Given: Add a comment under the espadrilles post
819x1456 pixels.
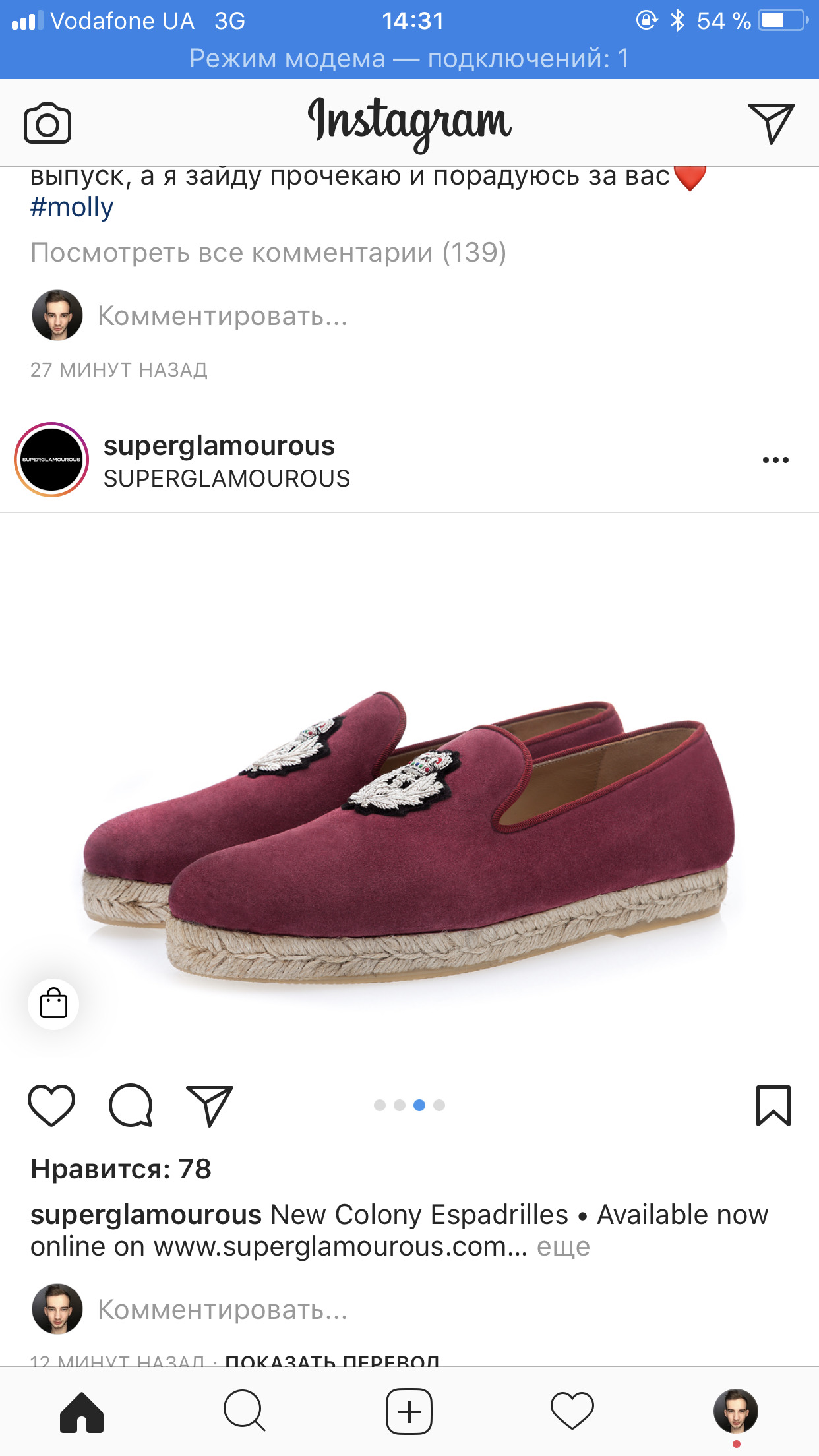Looking at the screenshot, I should coord(223,1310).
